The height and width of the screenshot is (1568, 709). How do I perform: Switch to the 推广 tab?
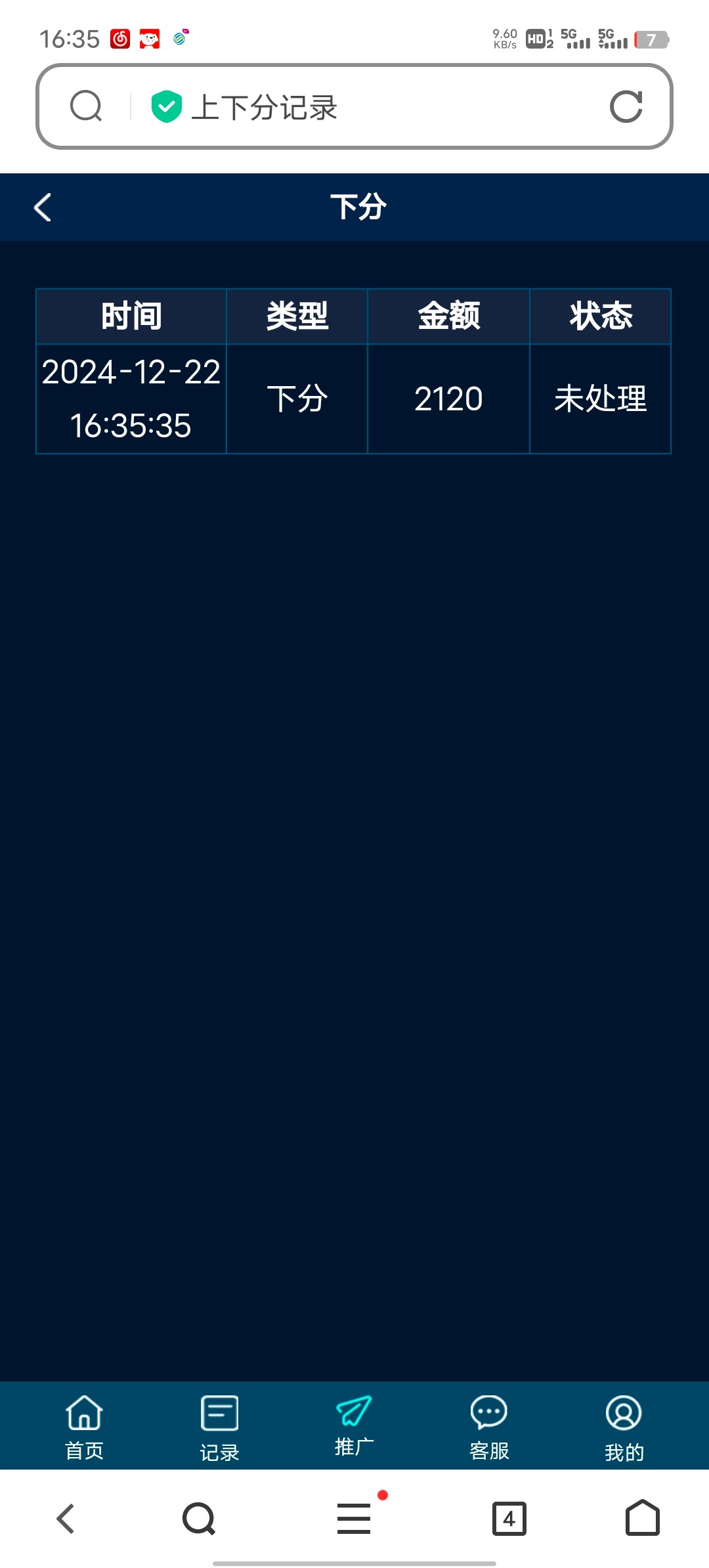click(354, 1424)
